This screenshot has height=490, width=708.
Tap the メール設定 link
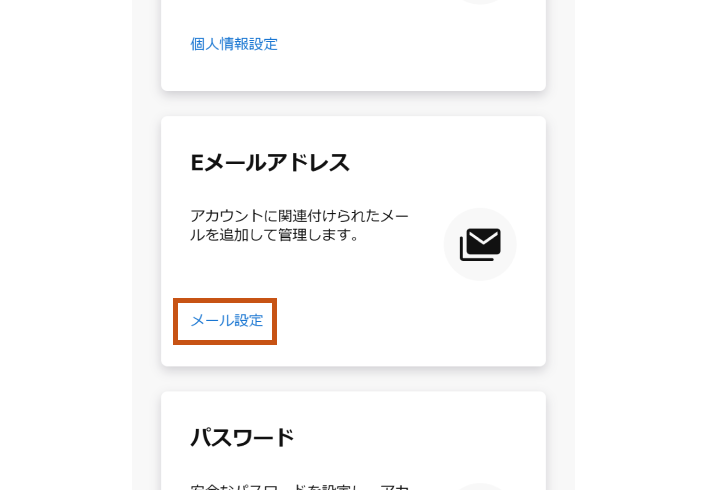coord(227,321)
